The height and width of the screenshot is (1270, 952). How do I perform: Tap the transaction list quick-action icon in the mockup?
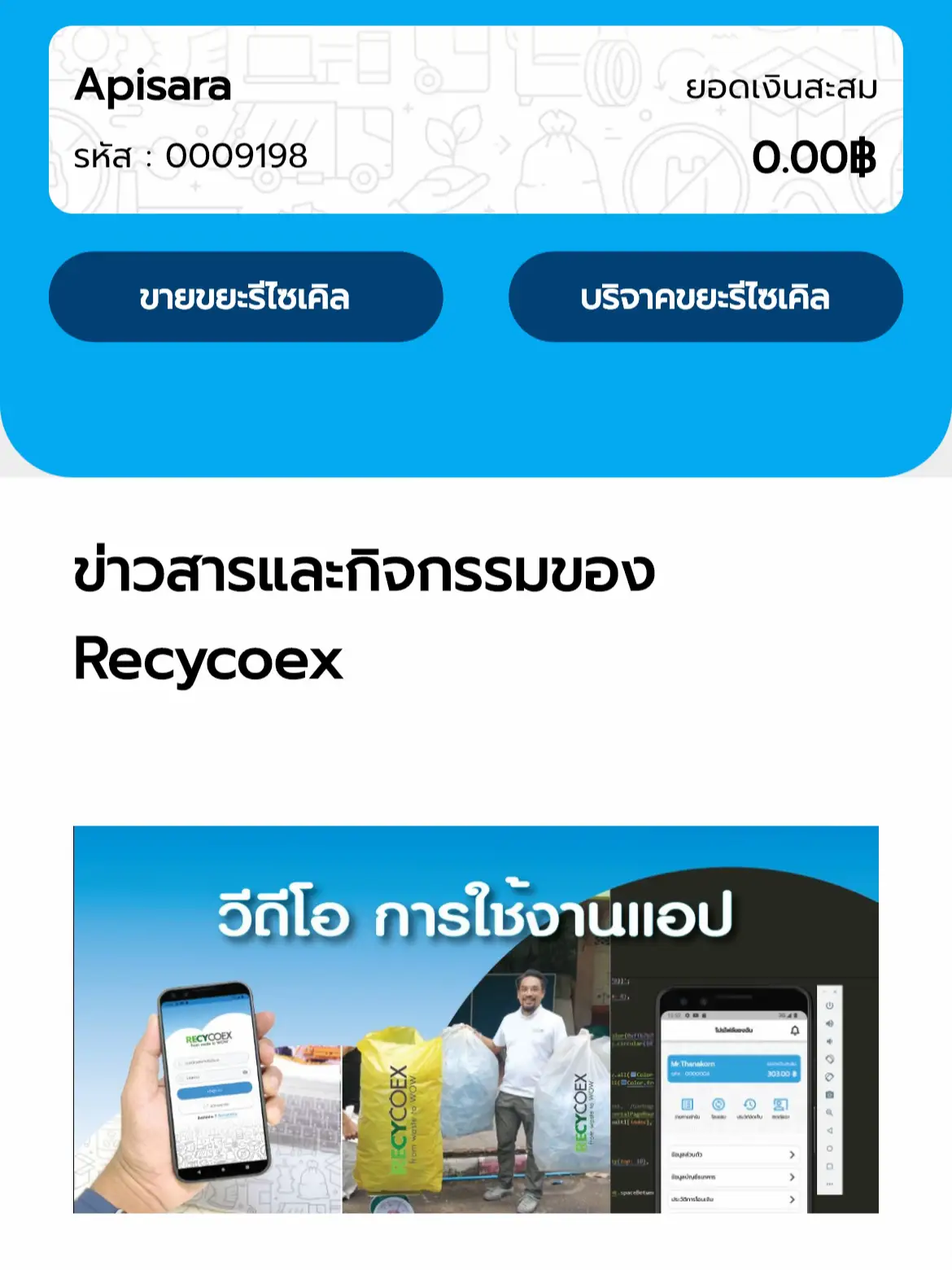[687, 1105]
